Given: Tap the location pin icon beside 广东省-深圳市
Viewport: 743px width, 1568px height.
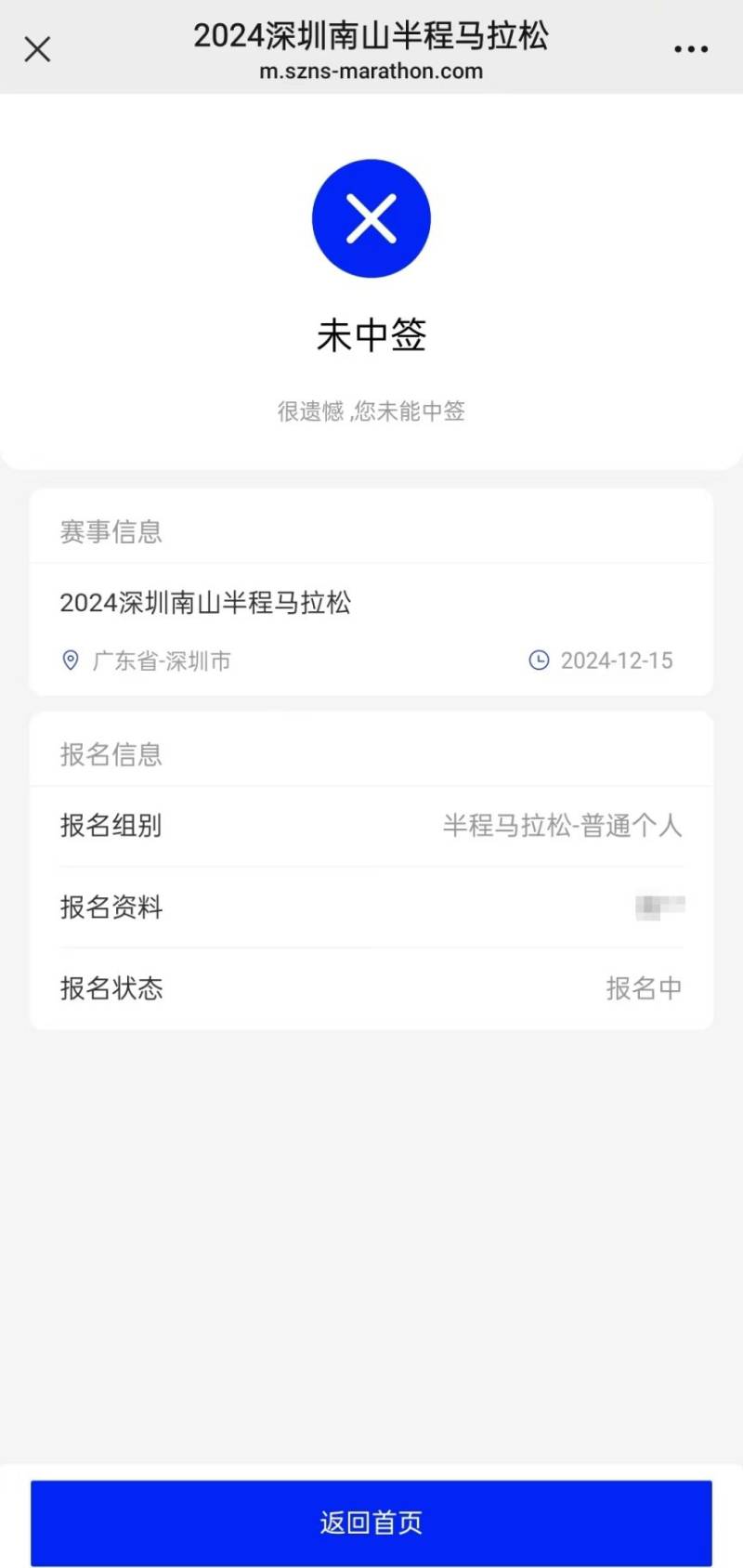Looking at the screenshot, I should (71, 660).
